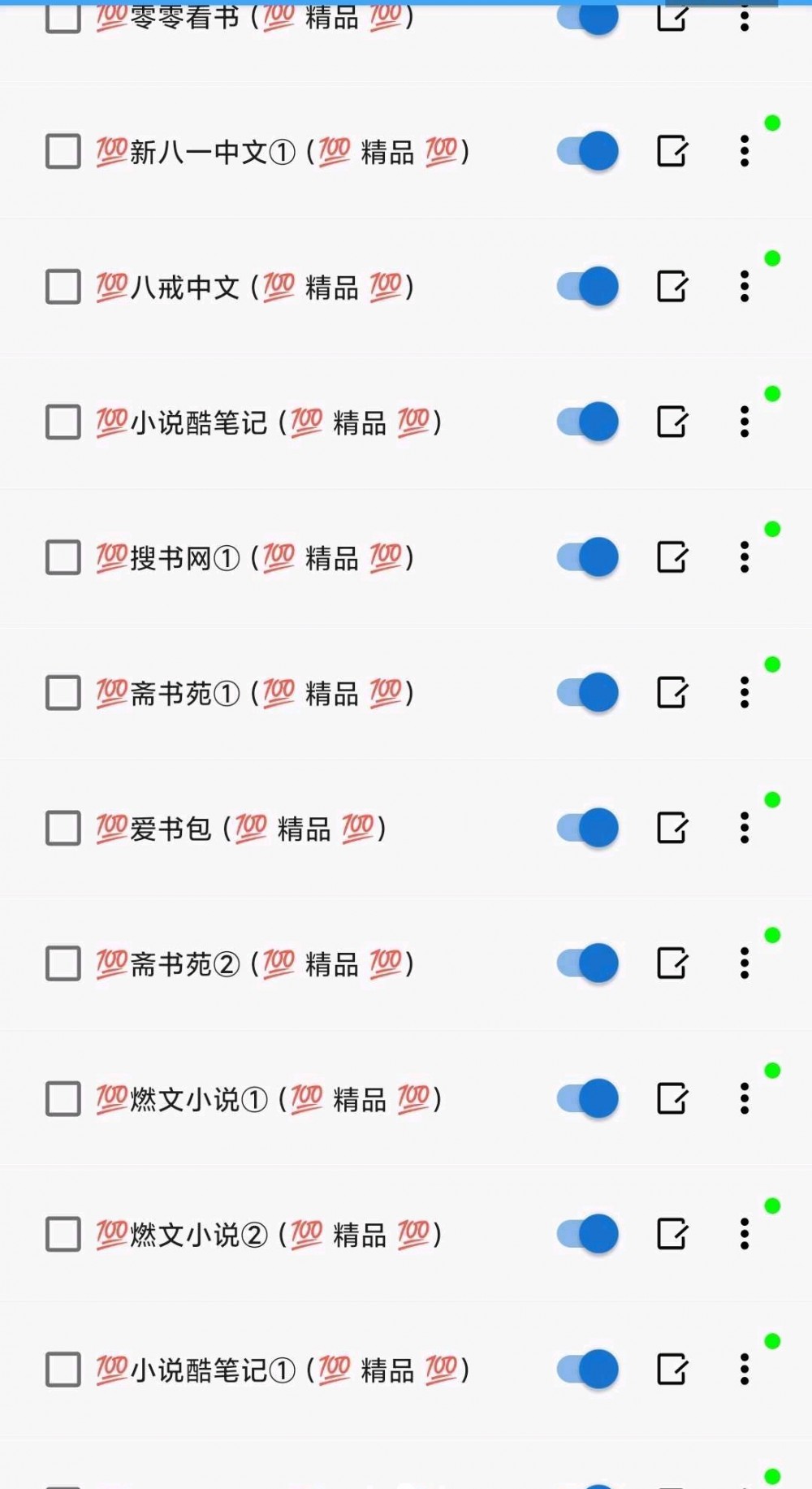Click the edit icon next to 零零看书
The width and height of the screenshot is (812, 1489).
click(672, 16)
